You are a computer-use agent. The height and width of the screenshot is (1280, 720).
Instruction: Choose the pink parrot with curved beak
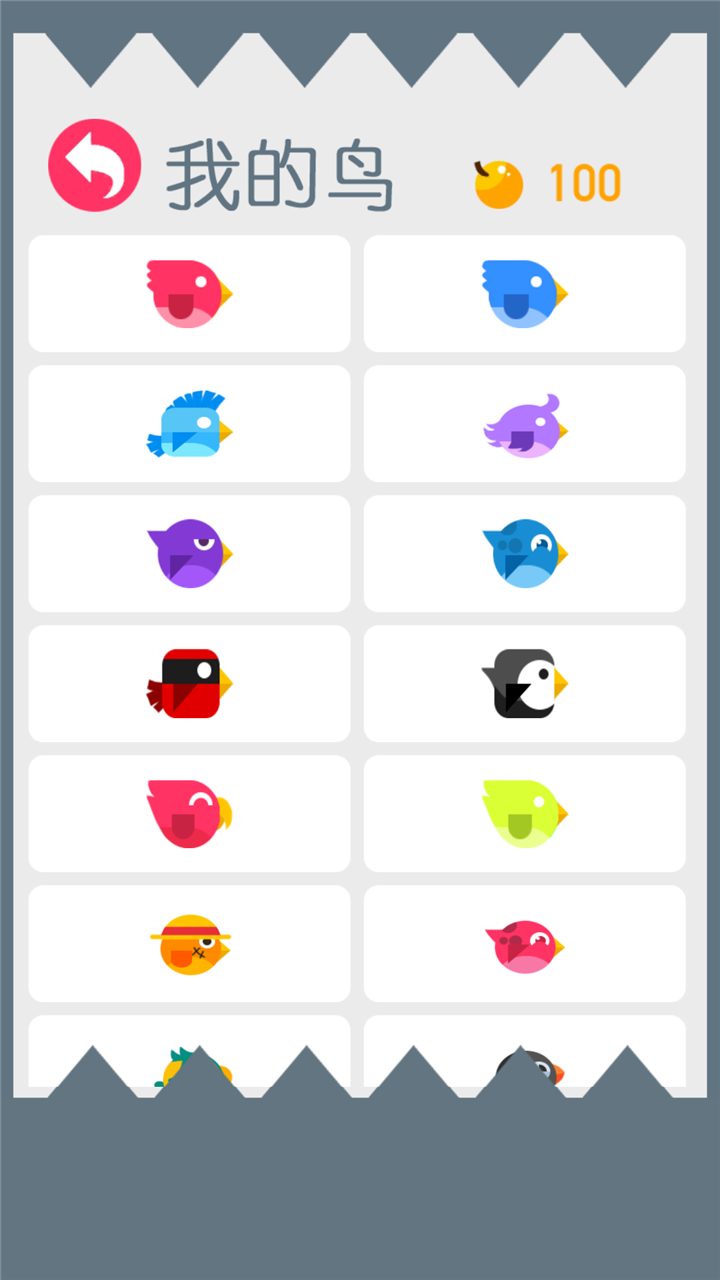pos(189,813)
